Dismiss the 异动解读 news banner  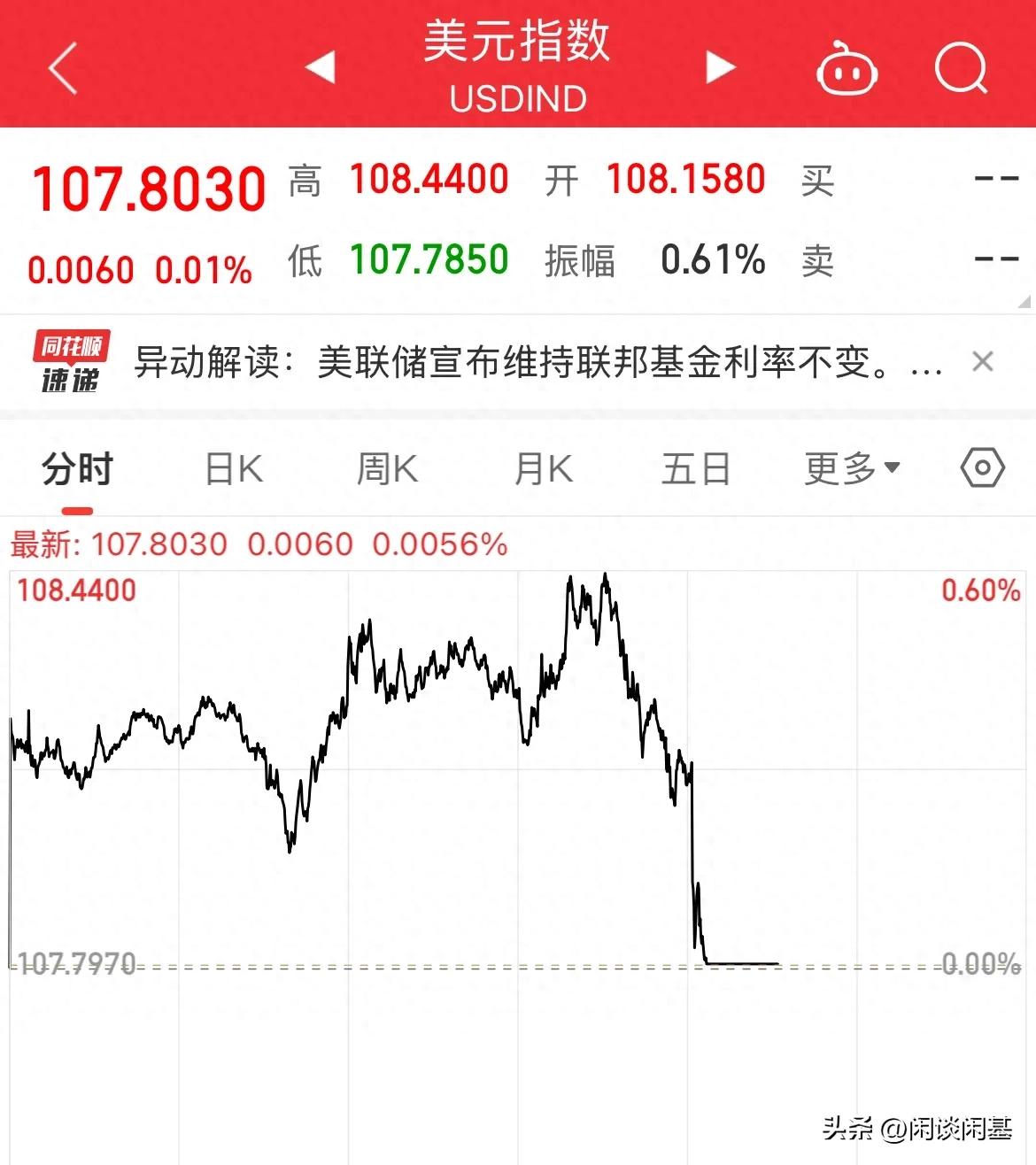tap(983, 361)
